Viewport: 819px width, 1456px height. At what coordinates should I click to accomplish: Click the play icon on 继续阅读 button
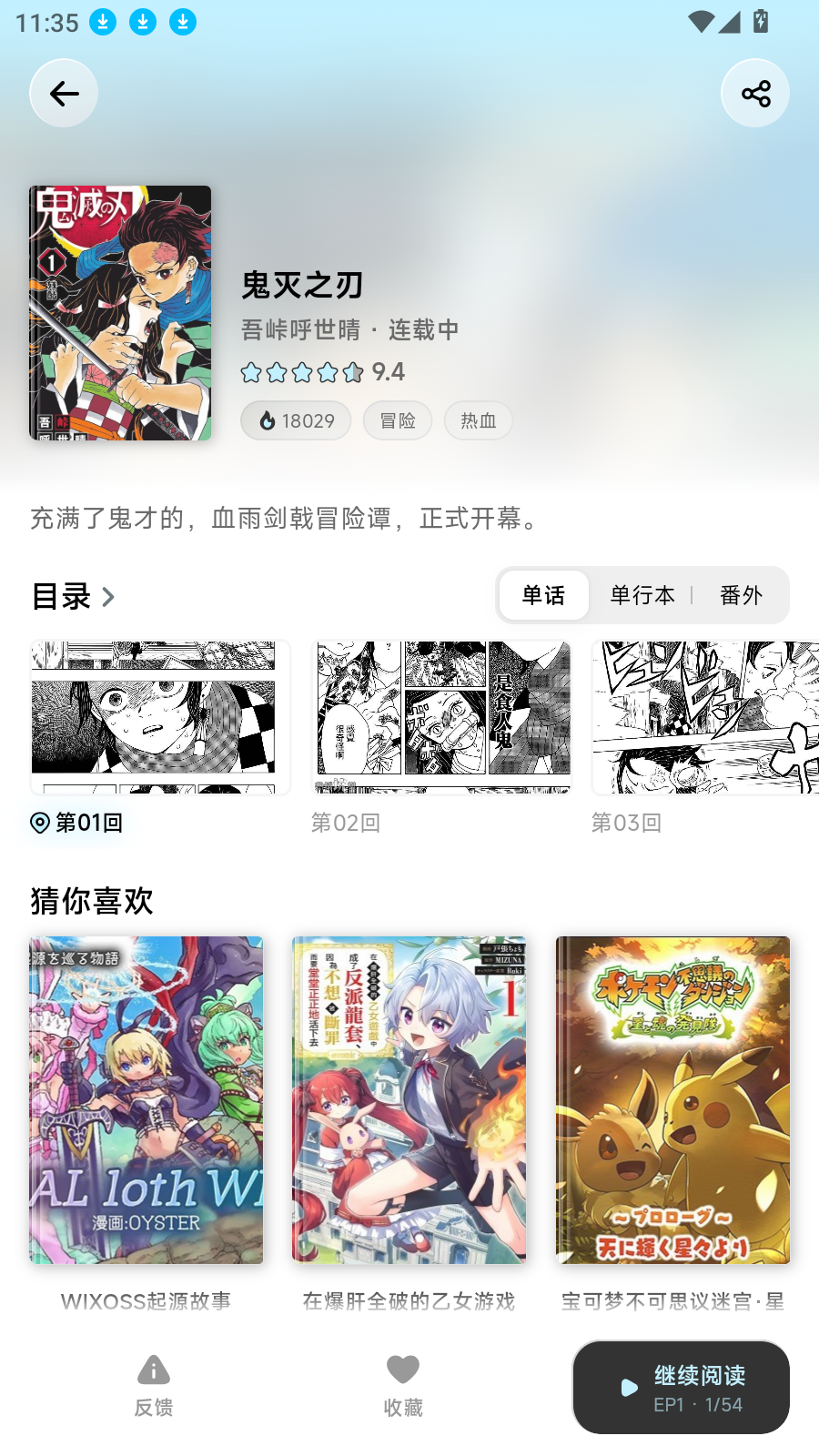626,1387
